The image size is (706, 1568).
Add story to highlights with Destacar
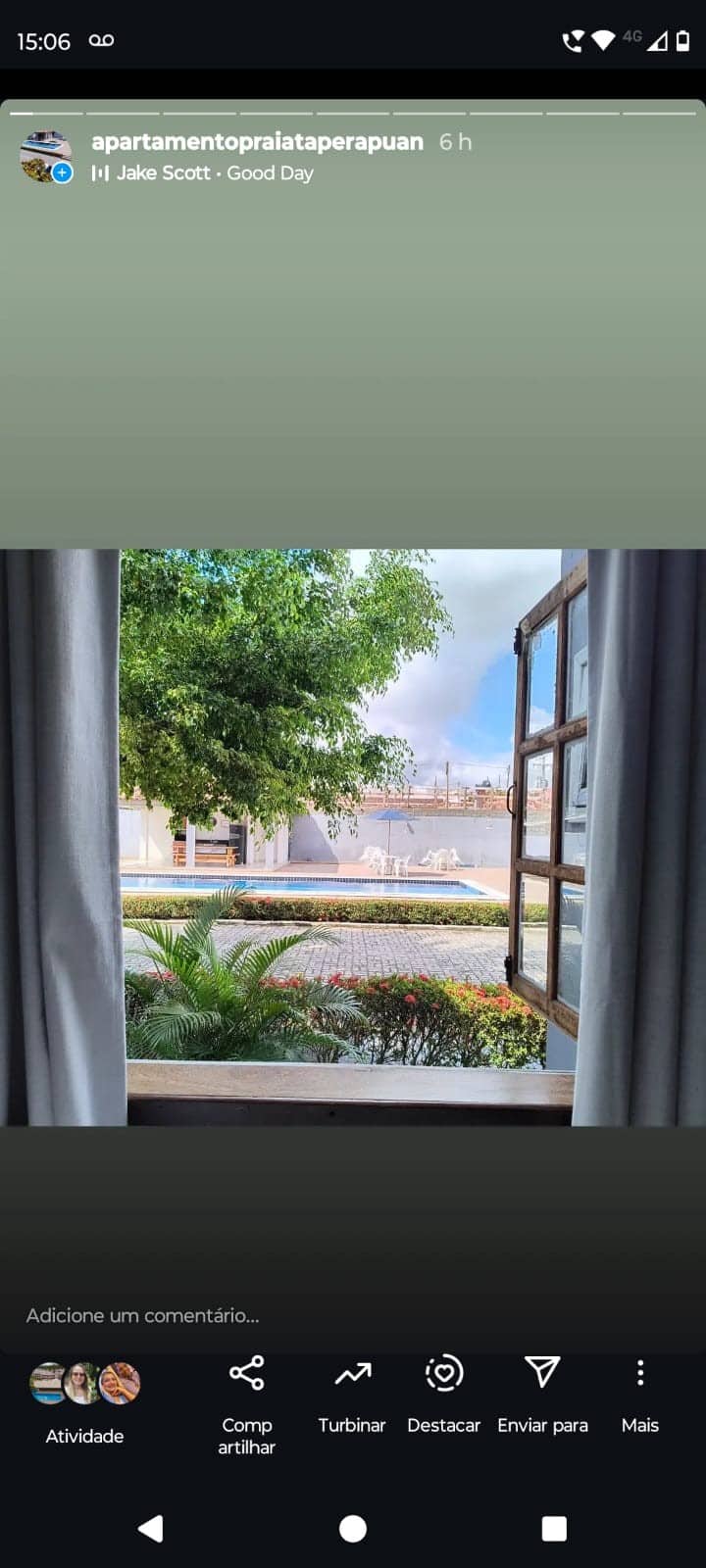[443, 1394]
